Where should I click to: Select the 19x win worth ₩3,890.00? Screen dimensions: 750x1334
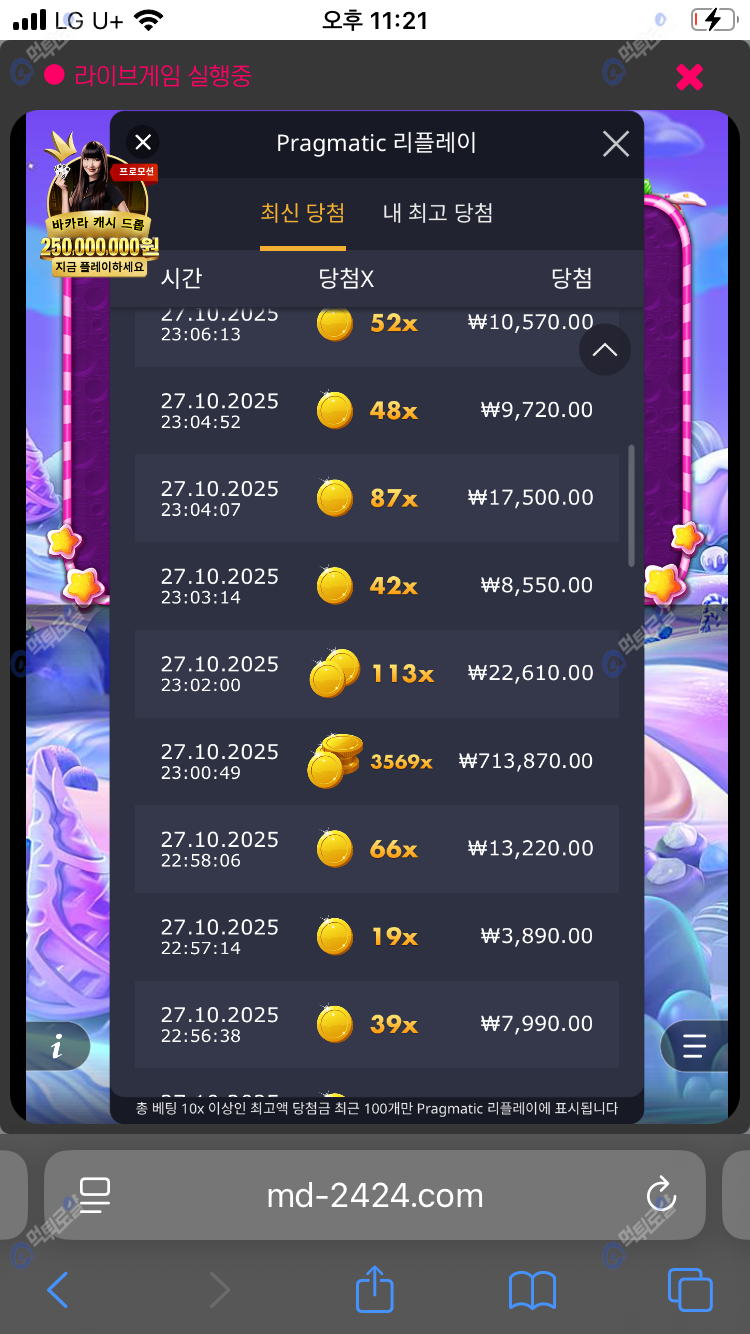[x=376, y=936]
